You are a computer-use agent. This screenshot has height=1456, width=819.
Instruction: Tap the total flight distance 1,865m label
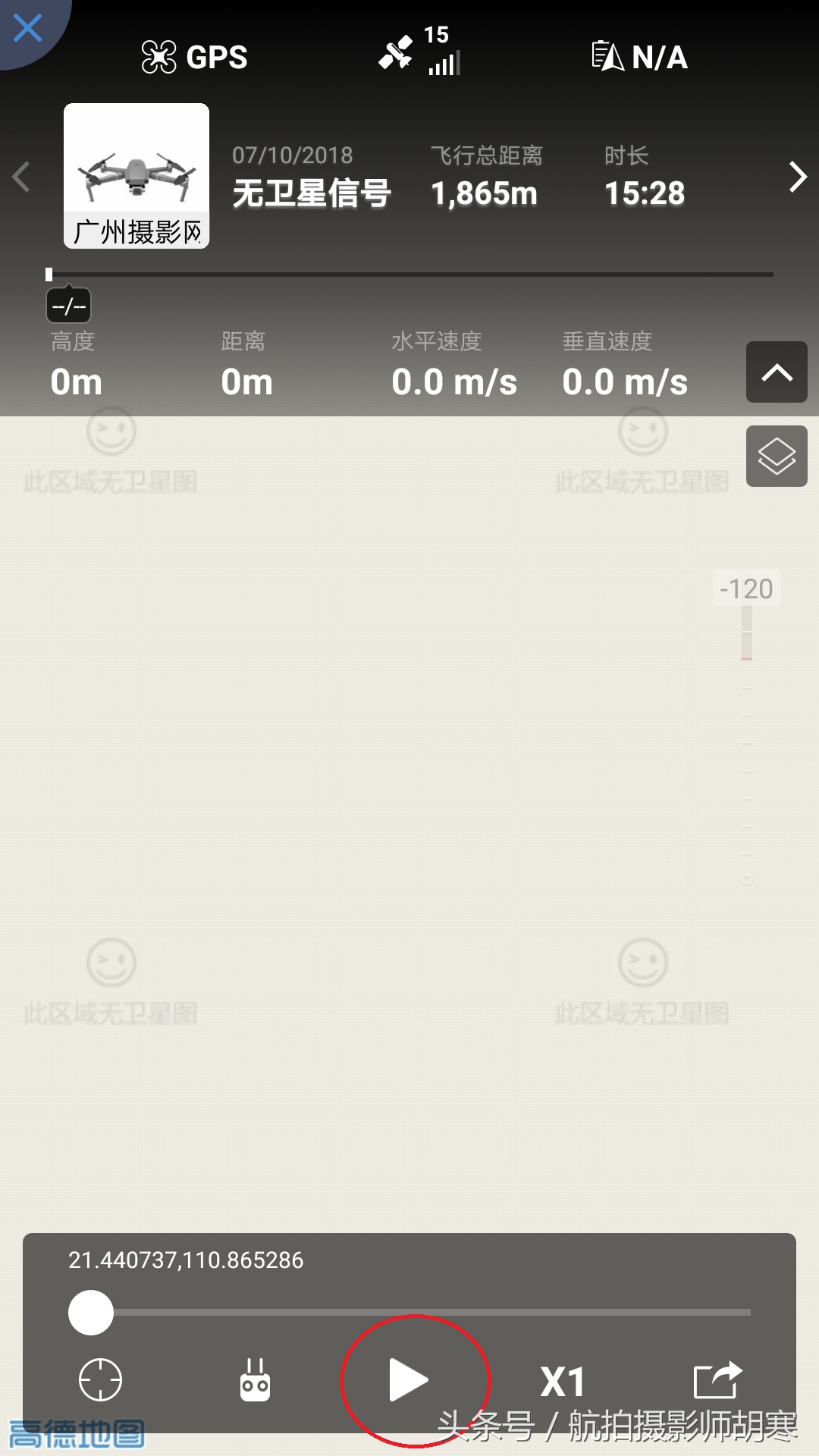pos(485,193)
